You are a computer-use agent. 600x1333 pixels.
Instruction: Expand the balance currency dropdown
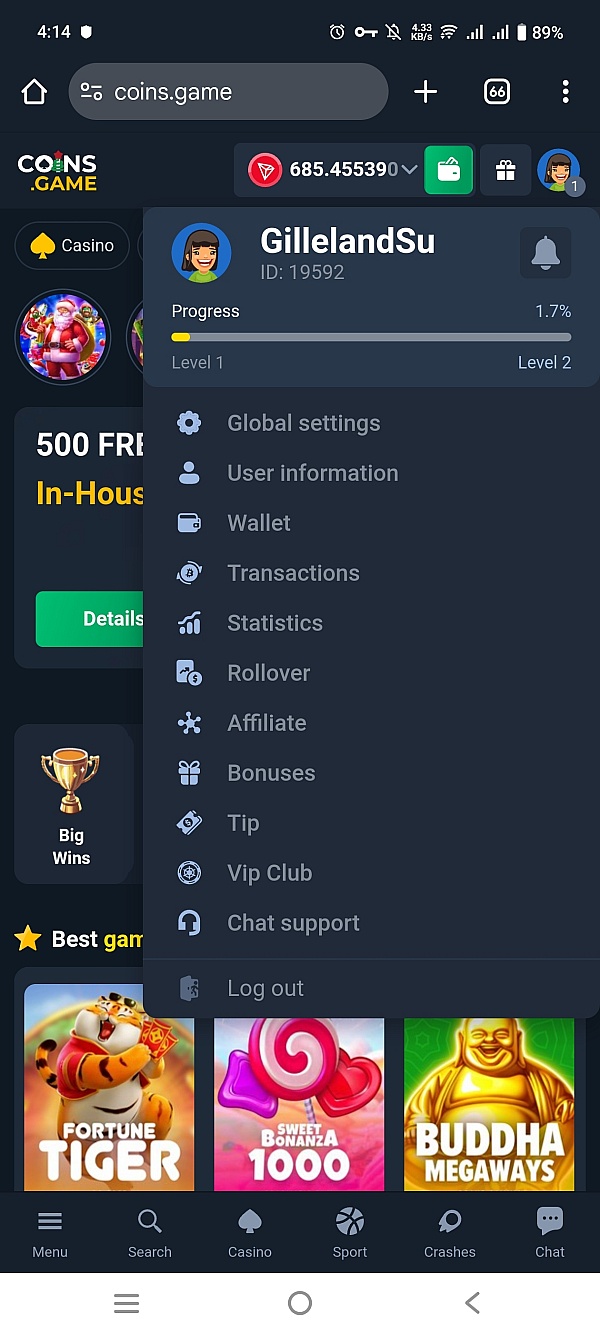coord(409,170)
